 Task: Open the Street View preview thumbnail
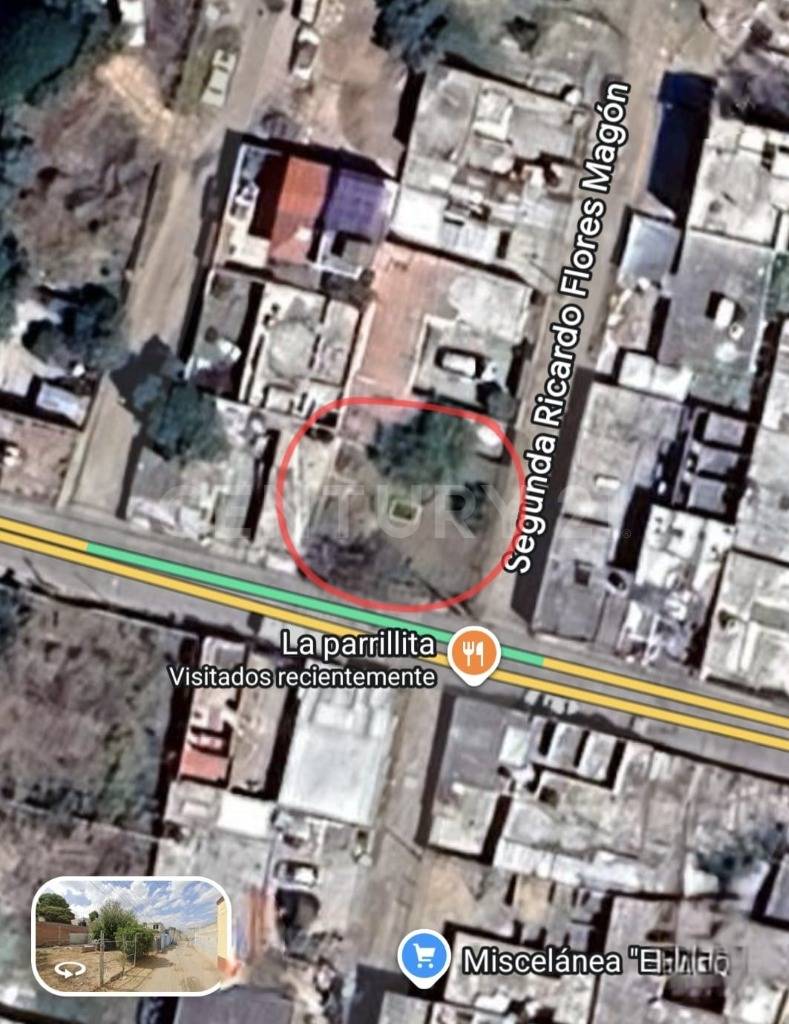tap(132, 936)
